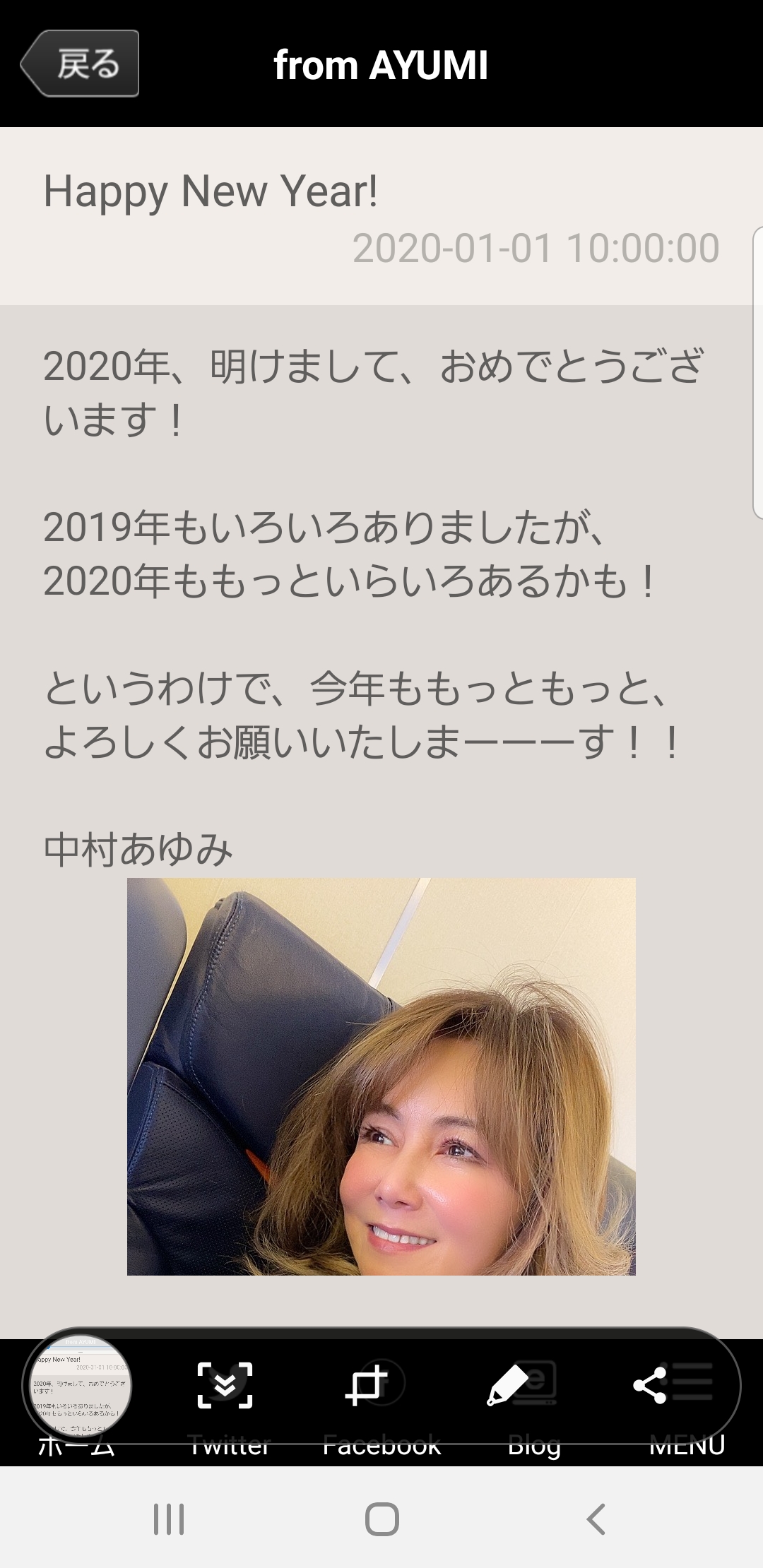This screenshot has height=1568, width=763.
Task: Open recent apps from the navigation bar
Action: coord(169,1519)
